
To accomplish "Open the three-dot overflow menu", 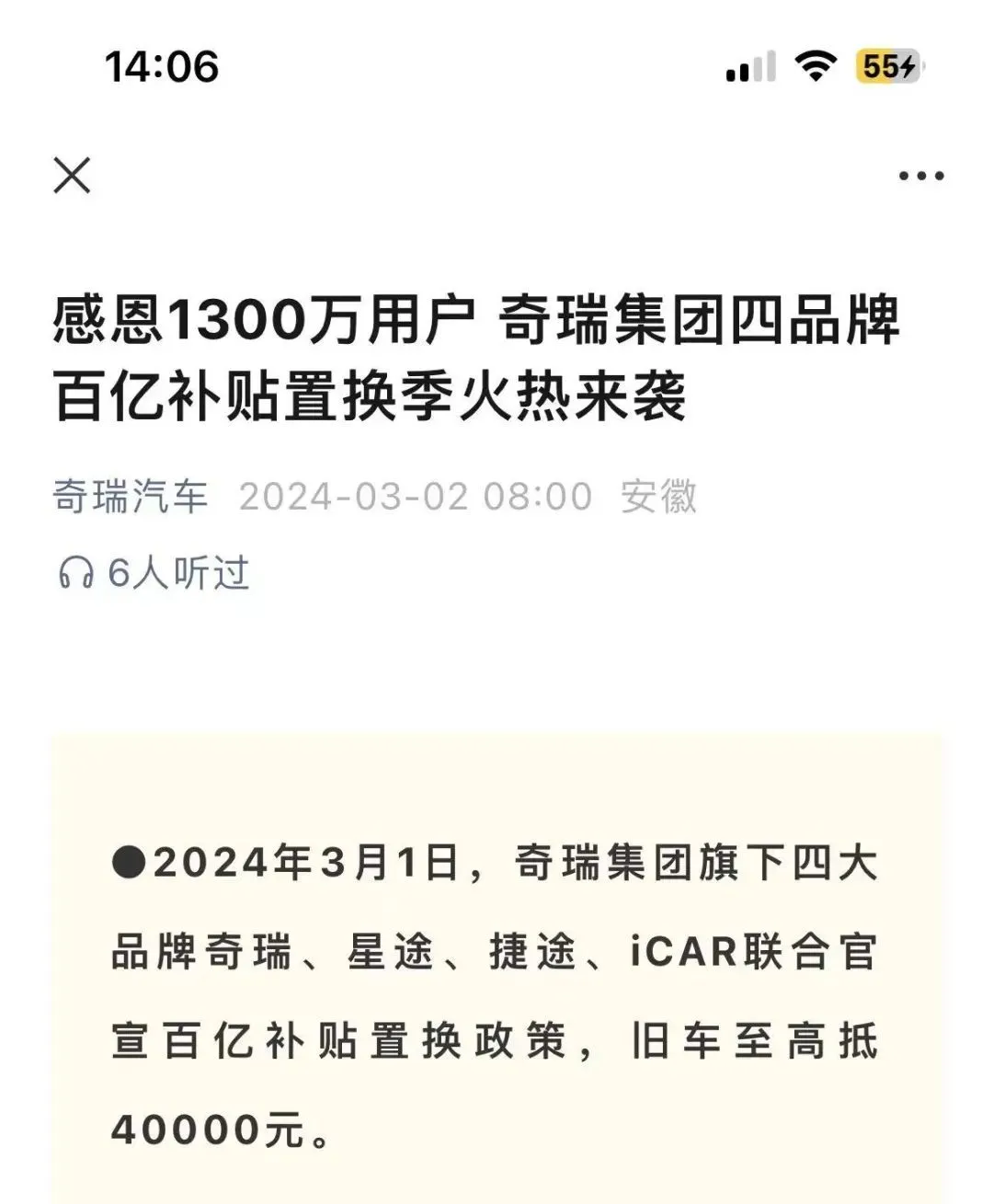I will (920, 176).
